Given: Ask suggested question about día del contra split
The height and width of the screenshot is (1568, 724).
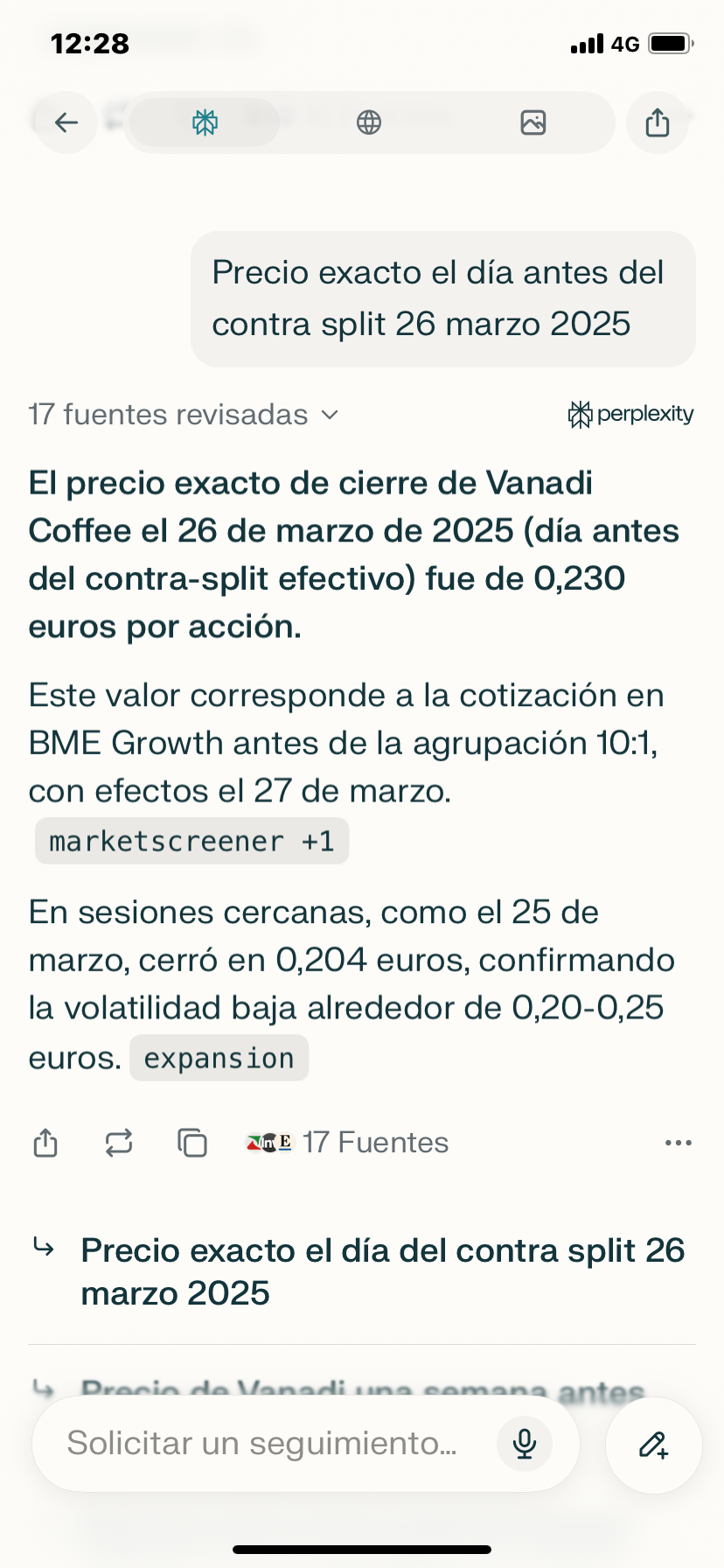Looking at the screenshot, I should coord(382,1271).
